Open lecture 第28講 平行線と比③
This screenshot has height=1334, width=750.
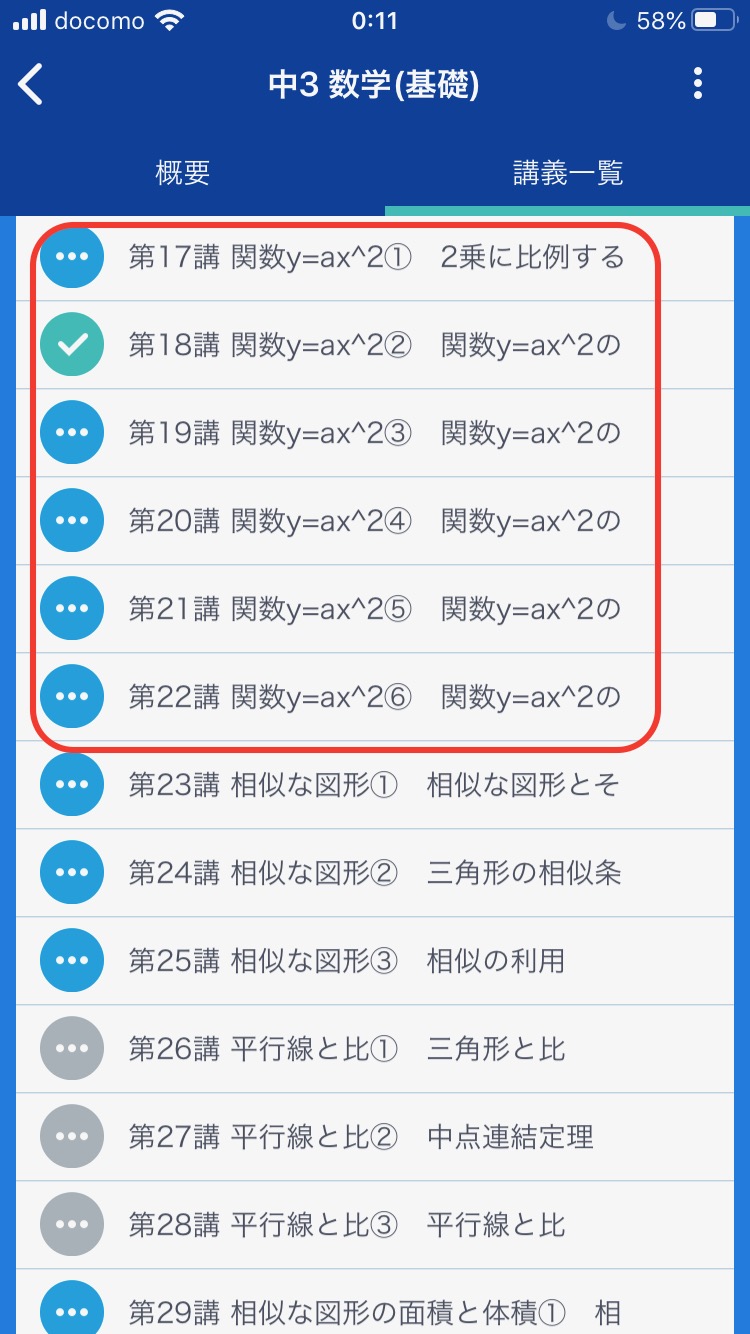[375, 1225]
